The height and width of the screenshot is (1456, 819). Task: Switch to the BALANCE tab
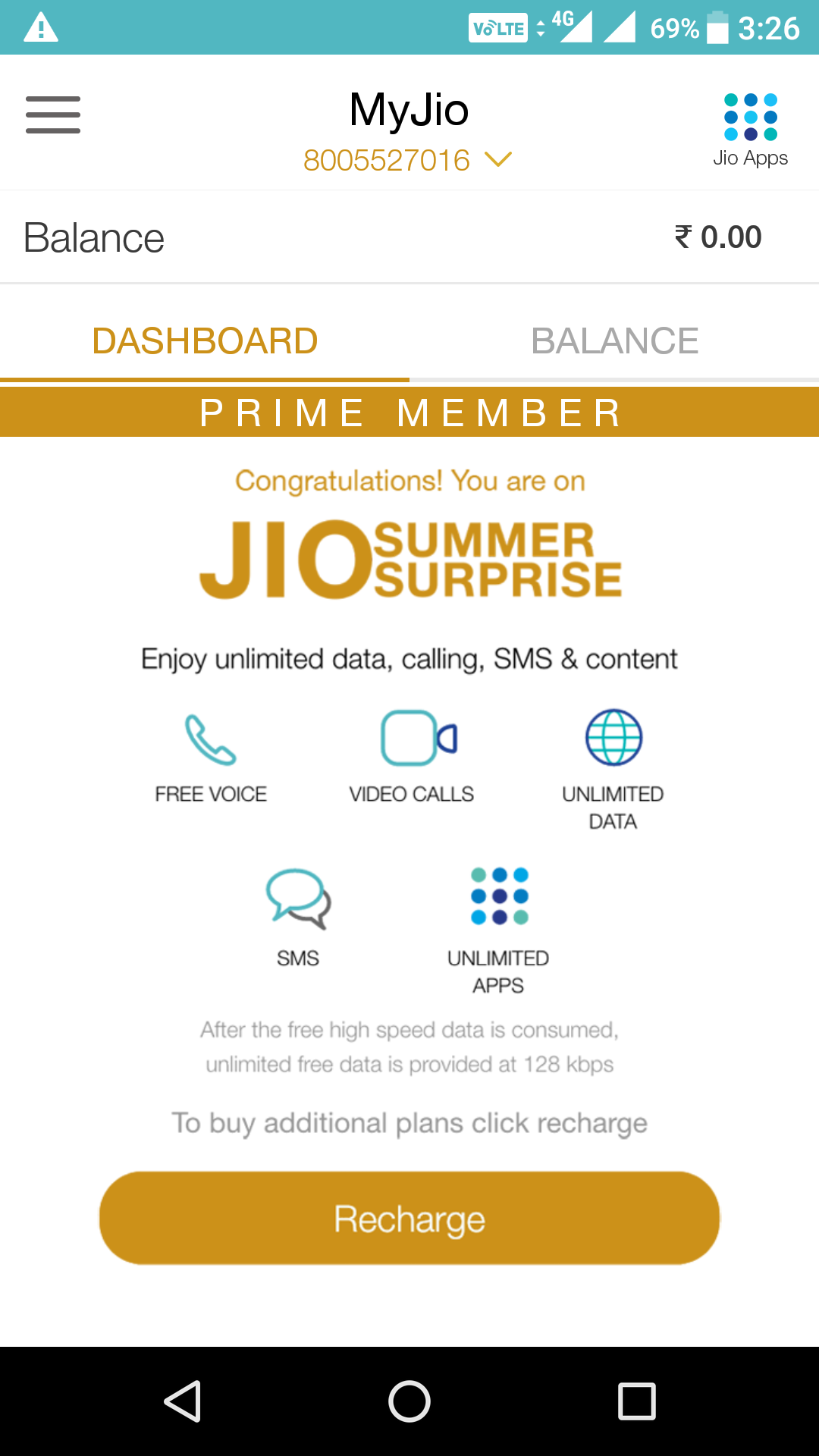614,340
